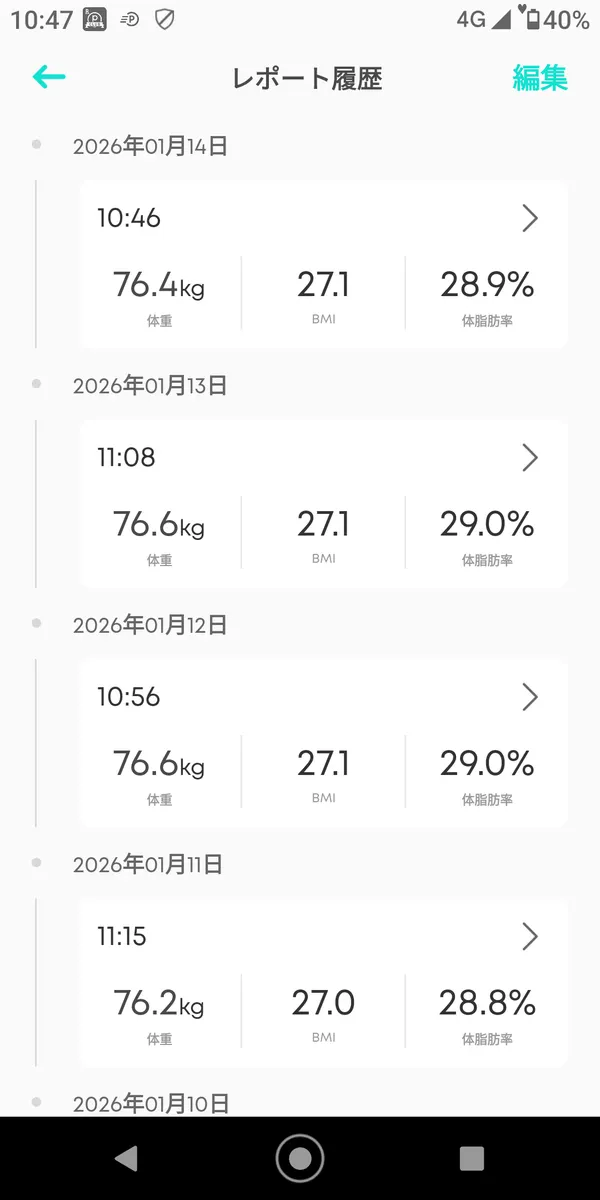Open the 11:08 report from January 13
The height and width of the screenshot is (1200, 600).
pyautogui.click(x=529, y=458)
